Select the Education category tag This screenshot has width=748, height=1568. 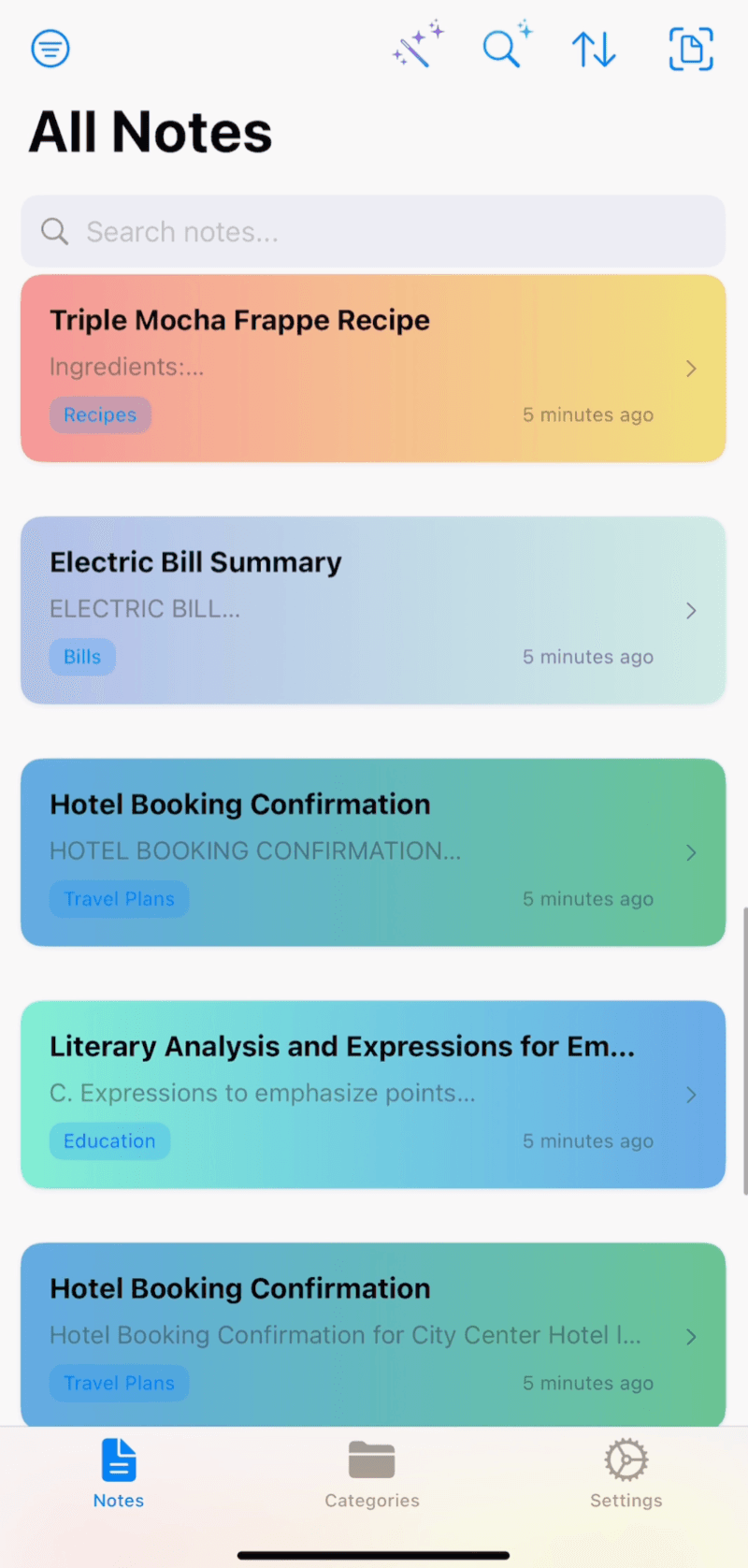[x=109, y=1140]
